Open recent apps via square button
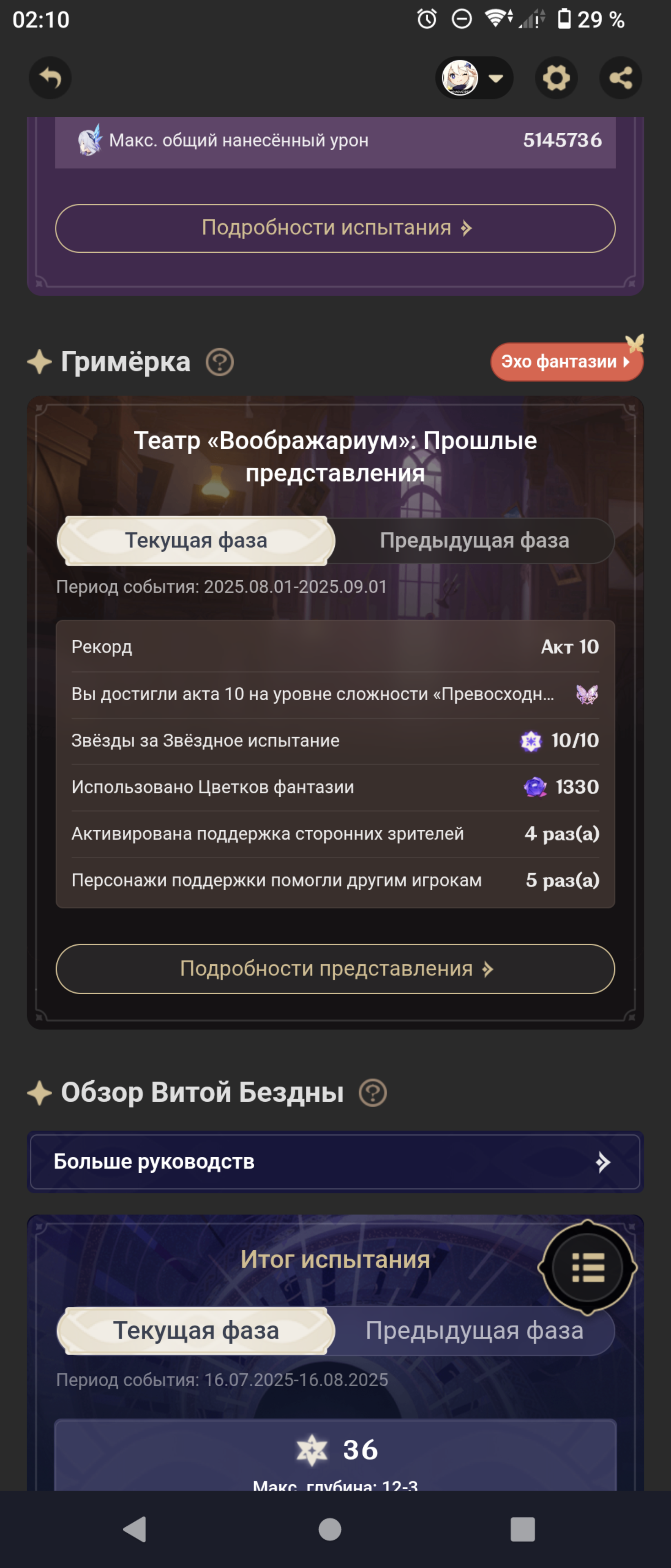The image size is (671, 1568). tap(522, 1529)
